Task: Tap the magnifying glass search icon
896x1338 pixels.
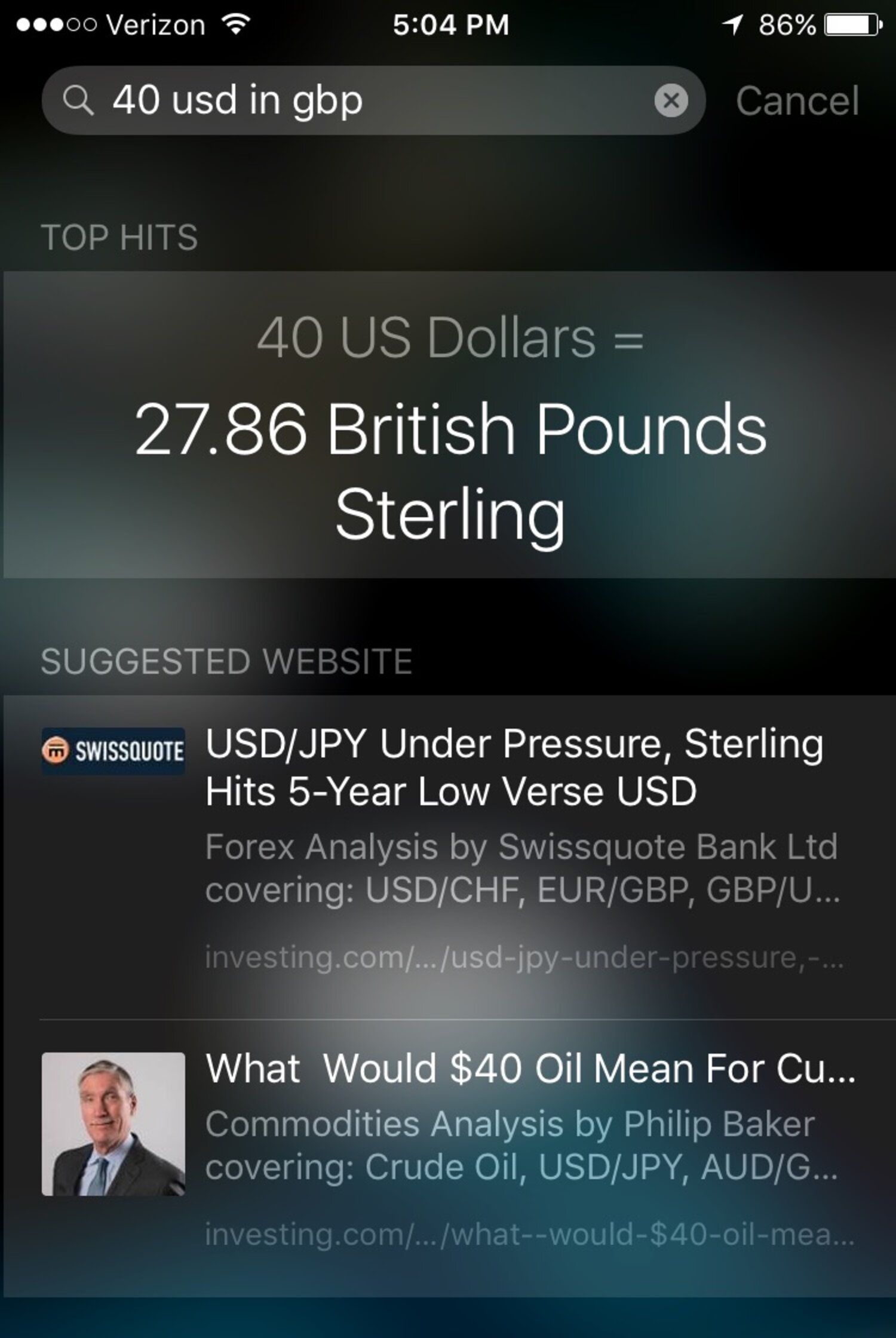Action: pyautogui.click(x=79, y=101)
